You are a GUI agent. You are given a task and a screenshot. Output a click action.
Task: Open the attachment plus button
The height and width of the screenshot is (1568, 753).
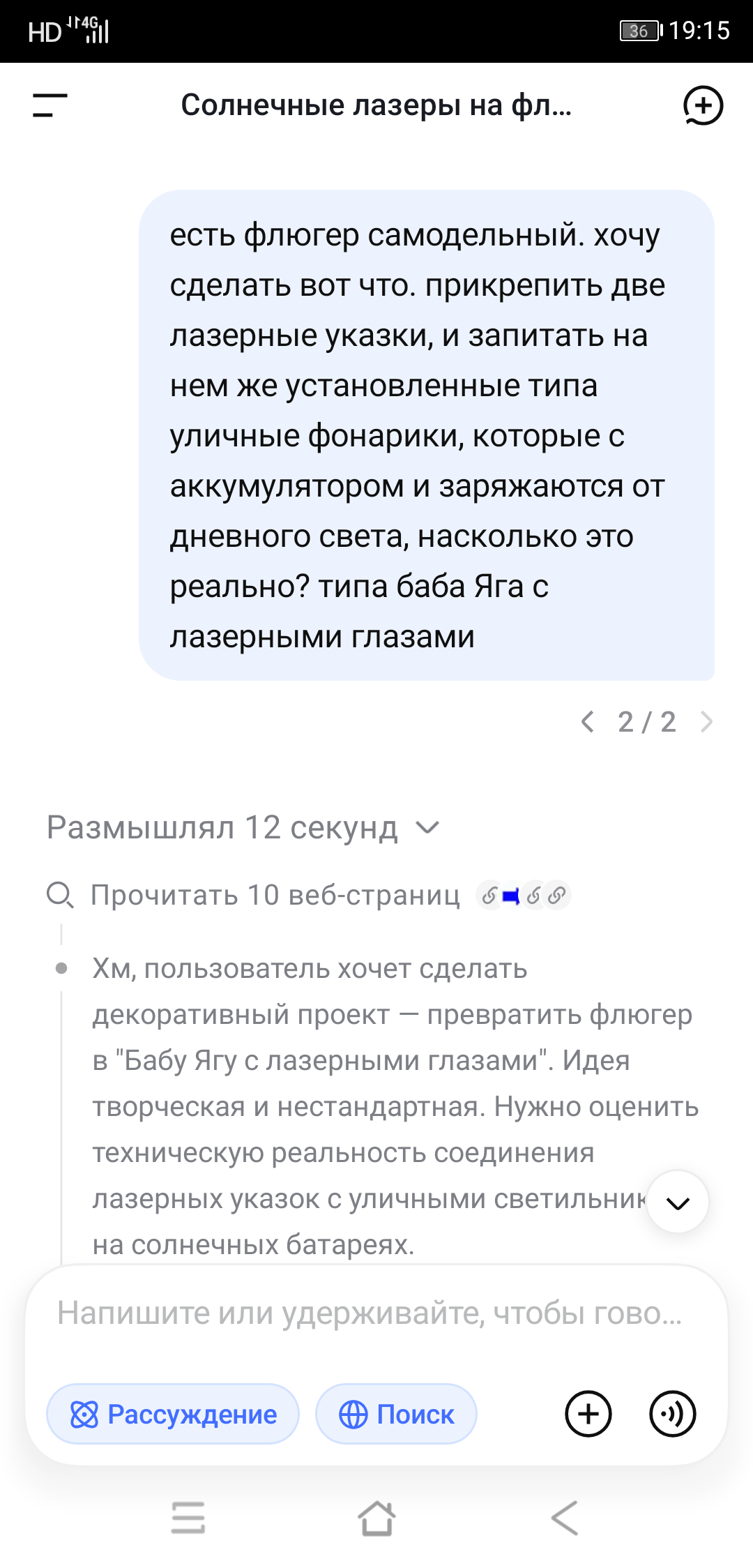point(588,1414)
